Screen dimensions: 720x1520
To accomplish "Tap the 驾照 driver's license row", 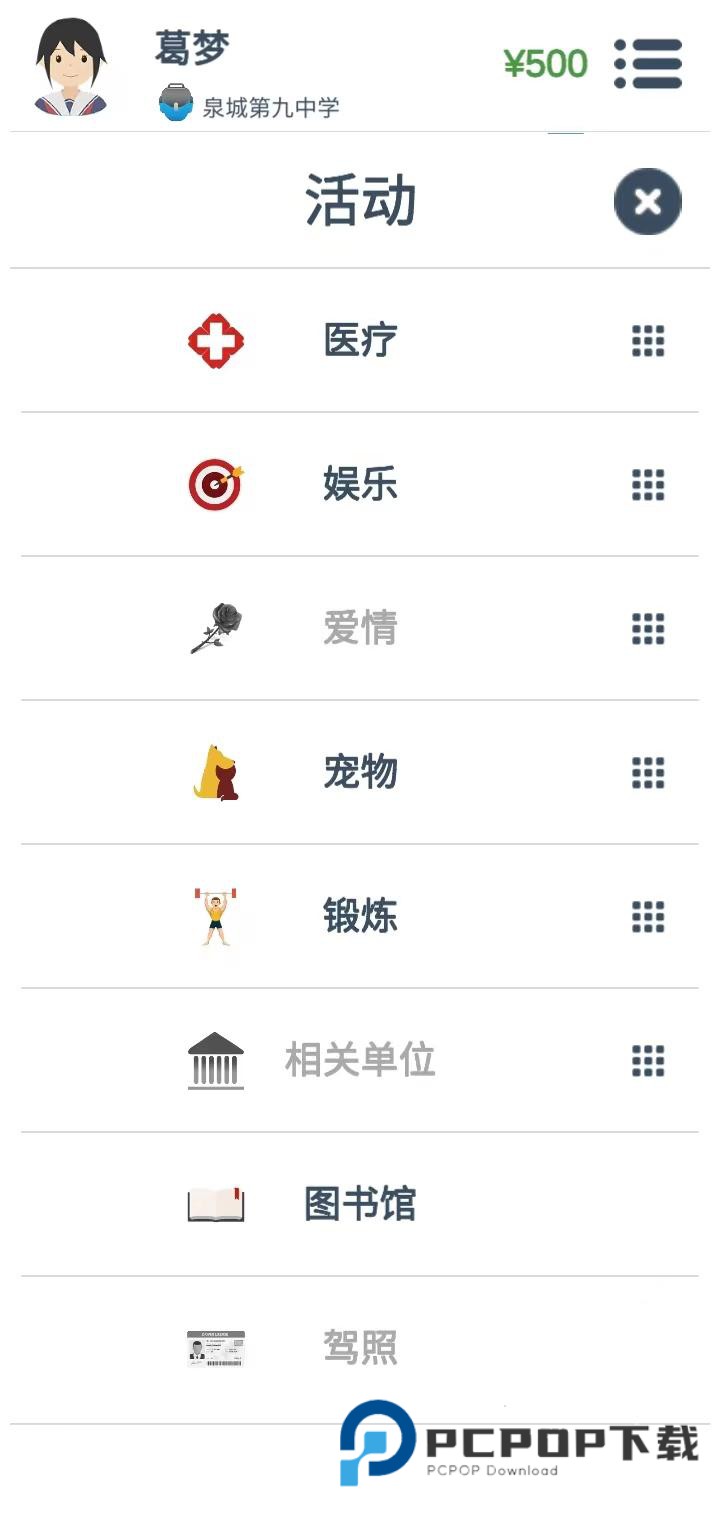I will coord(360,1348).
